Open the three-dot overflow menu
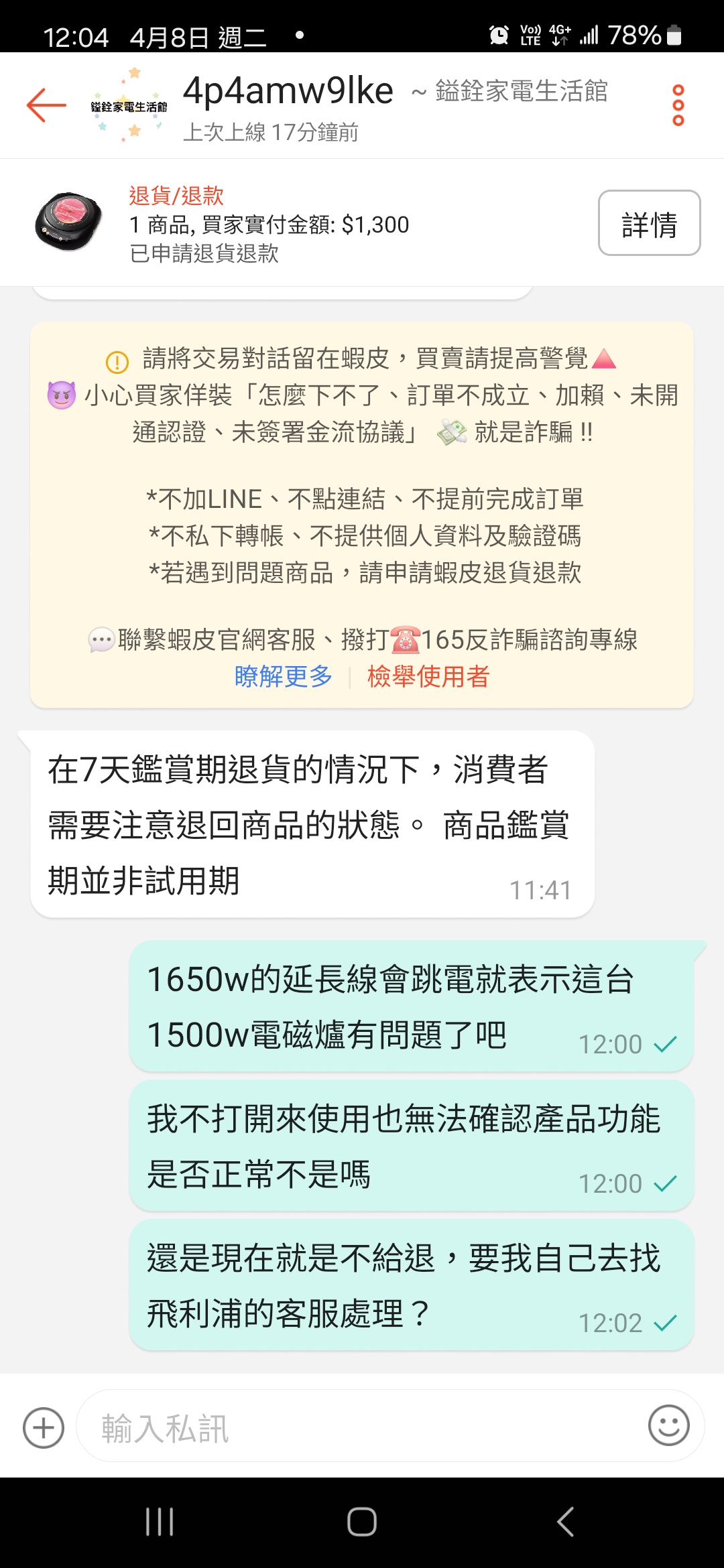This screenshot has width=724, height=1568. [x=678, y=105]
